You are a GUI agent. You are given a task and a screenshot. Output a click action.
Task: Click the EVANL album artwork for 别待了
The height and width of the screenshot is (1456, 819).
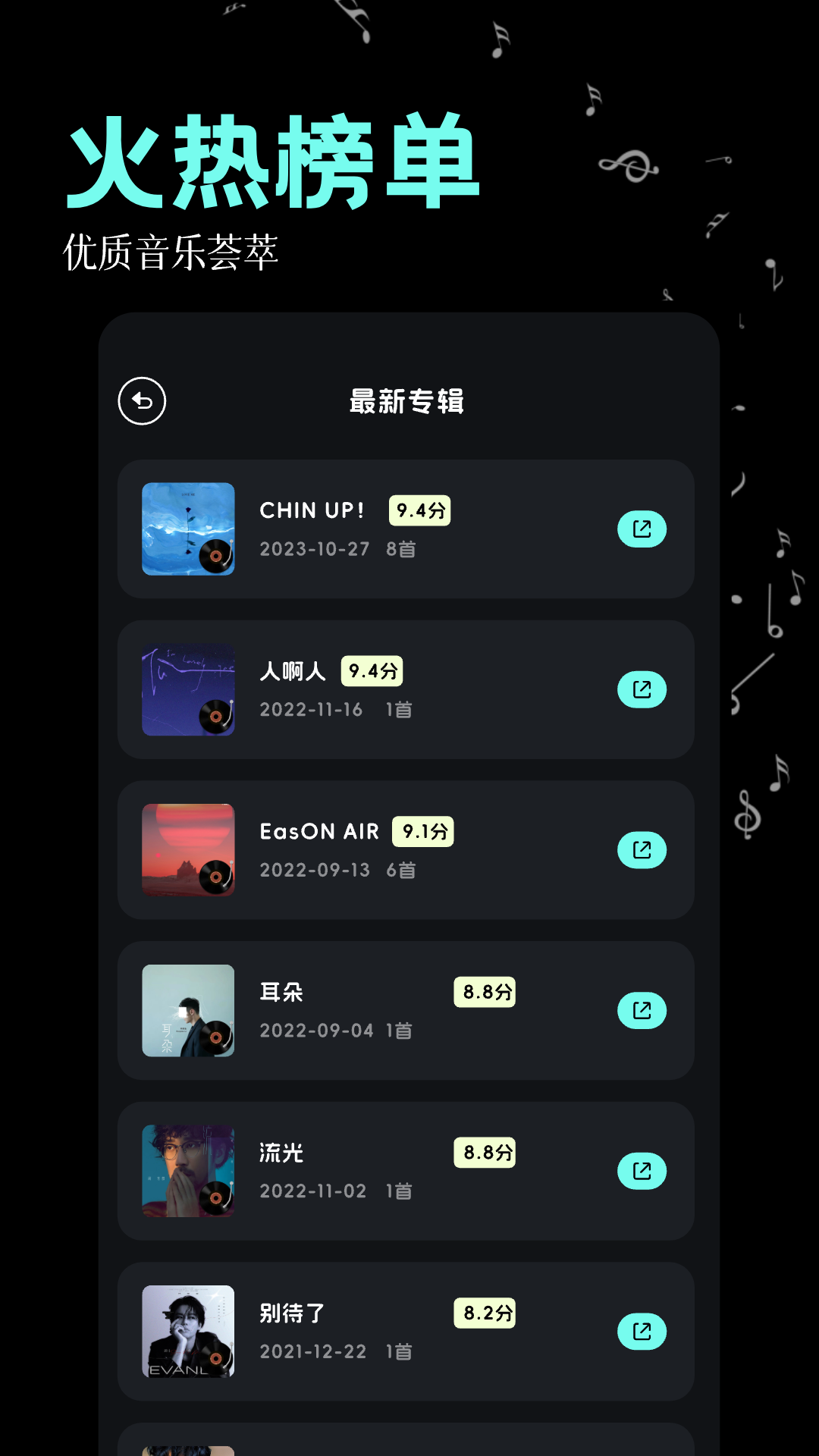tap(188, 1332)
